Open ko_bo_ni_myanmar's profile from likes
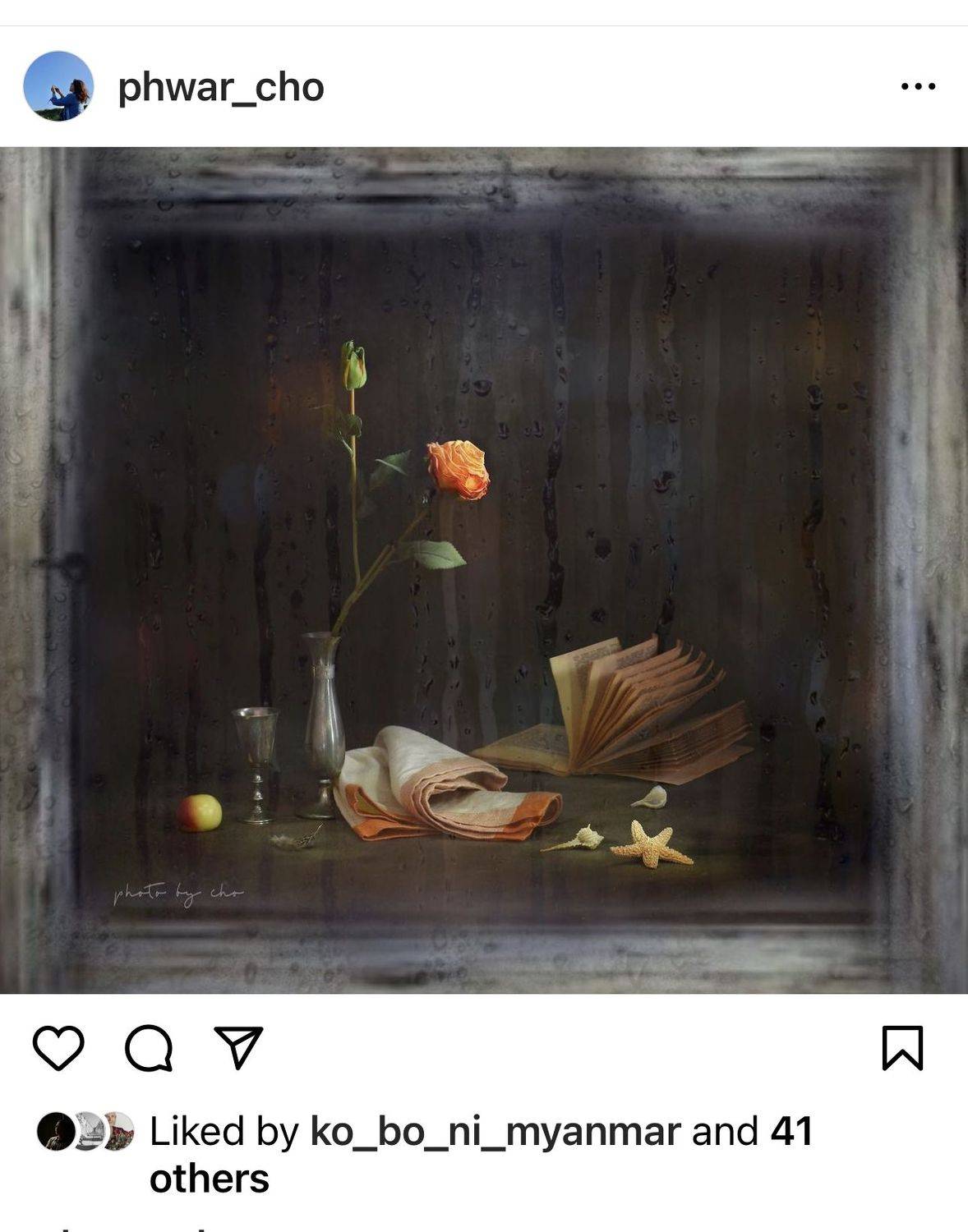The image size is (968, 1232). [495, 1131]
